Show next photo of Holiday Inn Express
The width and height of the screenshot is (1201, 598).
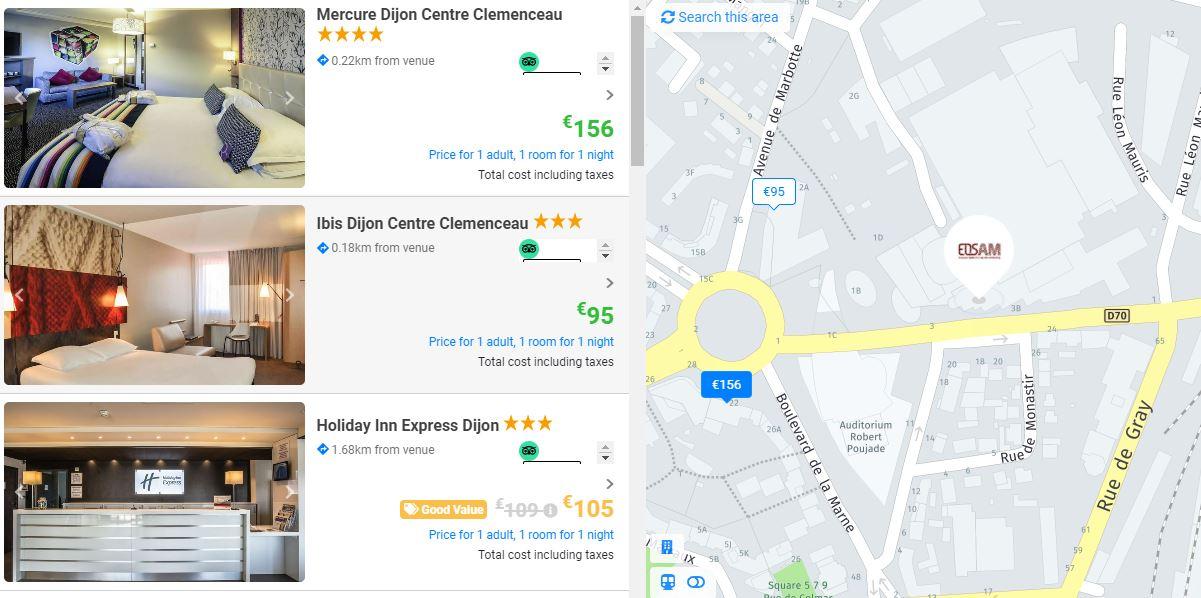(x=289, y=491)
